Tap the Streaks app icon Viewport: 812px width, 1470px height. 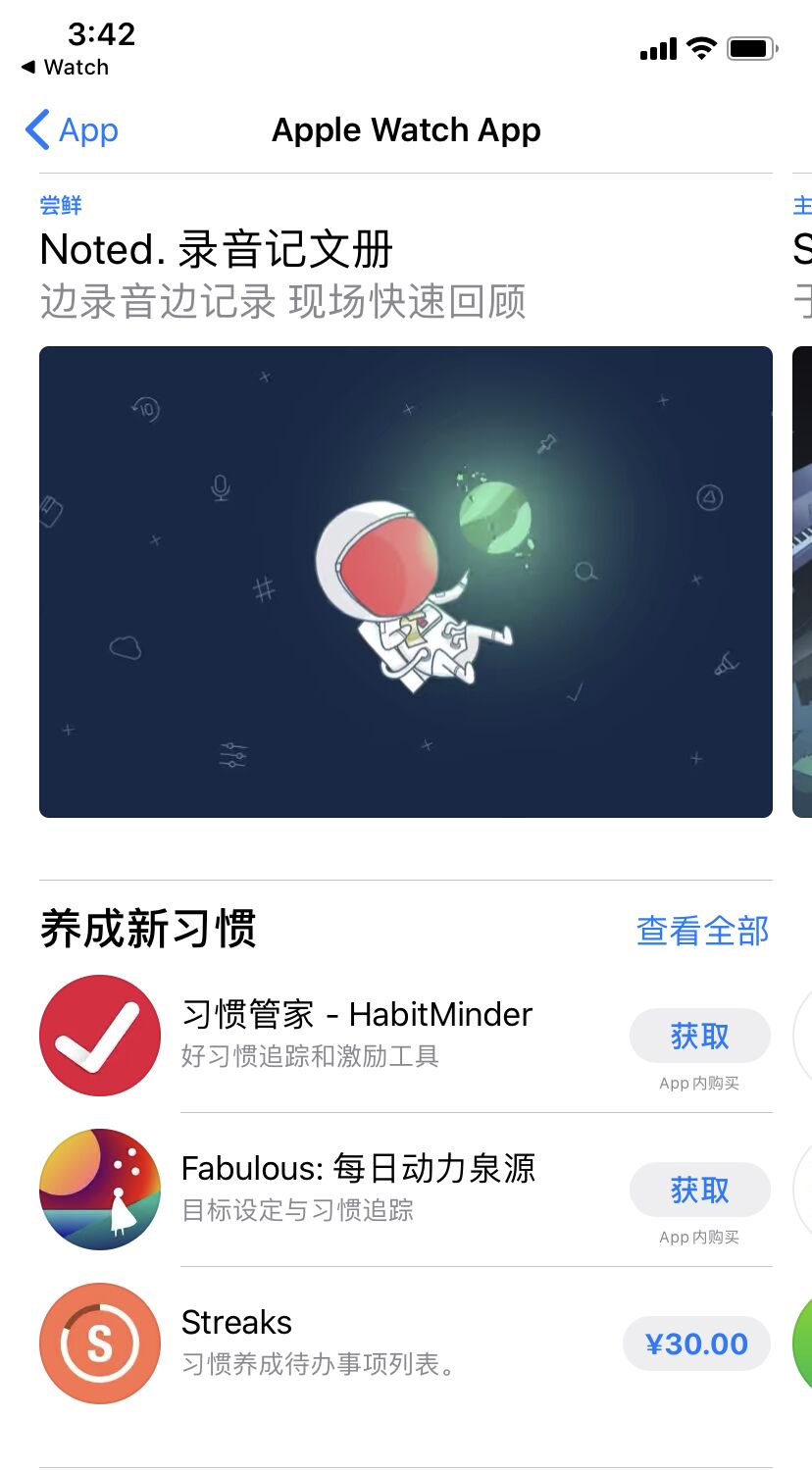tap(99, 1343)
